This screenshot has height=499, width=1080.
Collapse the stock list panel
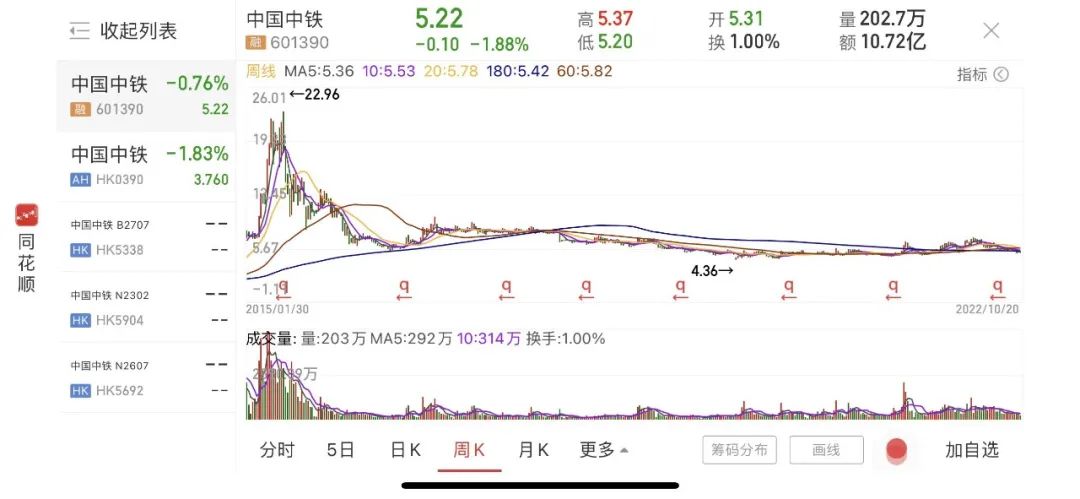(x=124, y=31)
